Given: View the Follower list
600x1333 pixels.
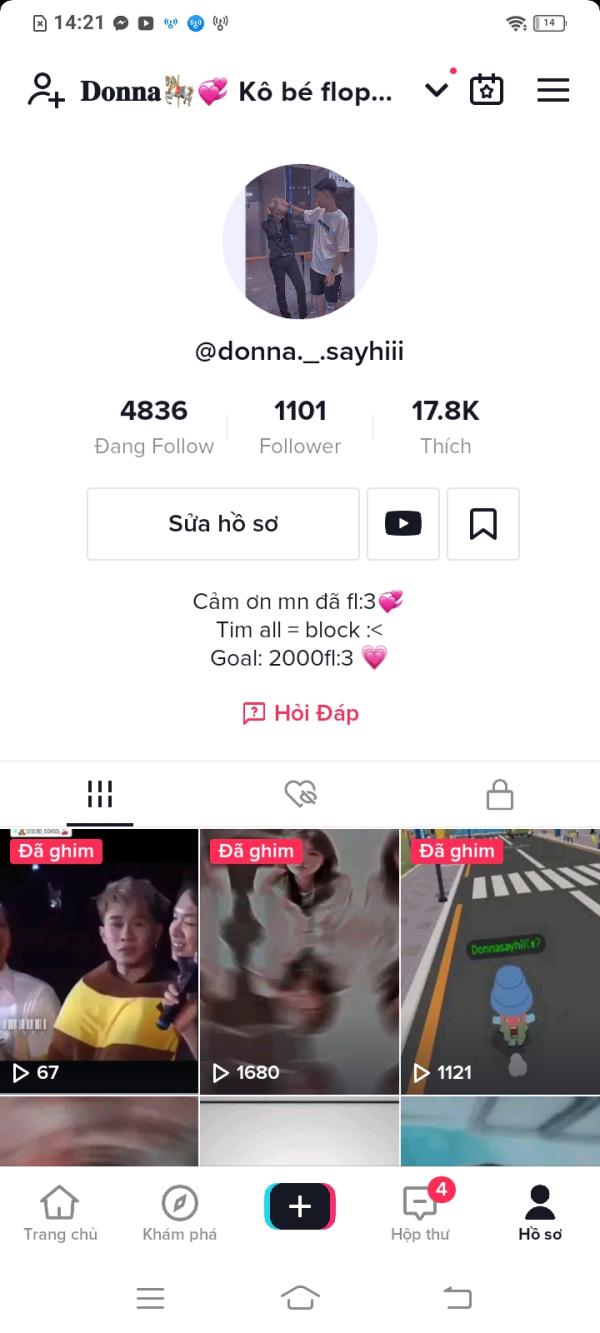Looking at the screenshot, I should click(x=300, y=426).
